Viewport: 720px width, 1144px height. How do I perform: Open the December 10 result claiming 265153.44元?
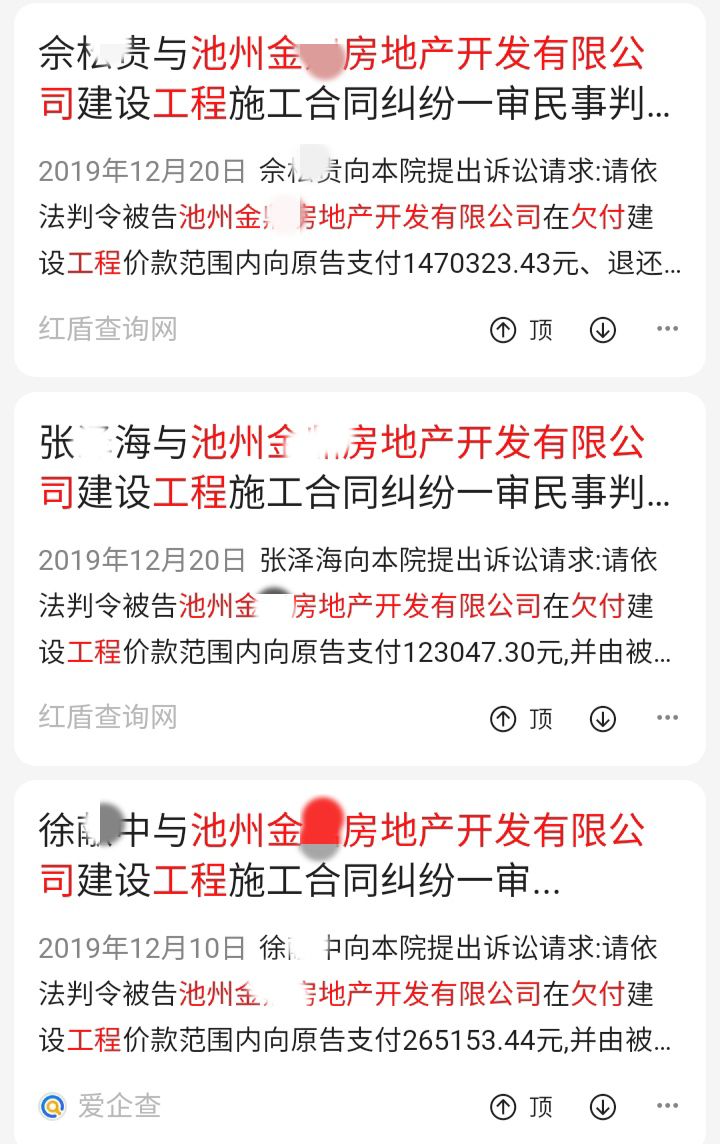click(x=340, y=856)
